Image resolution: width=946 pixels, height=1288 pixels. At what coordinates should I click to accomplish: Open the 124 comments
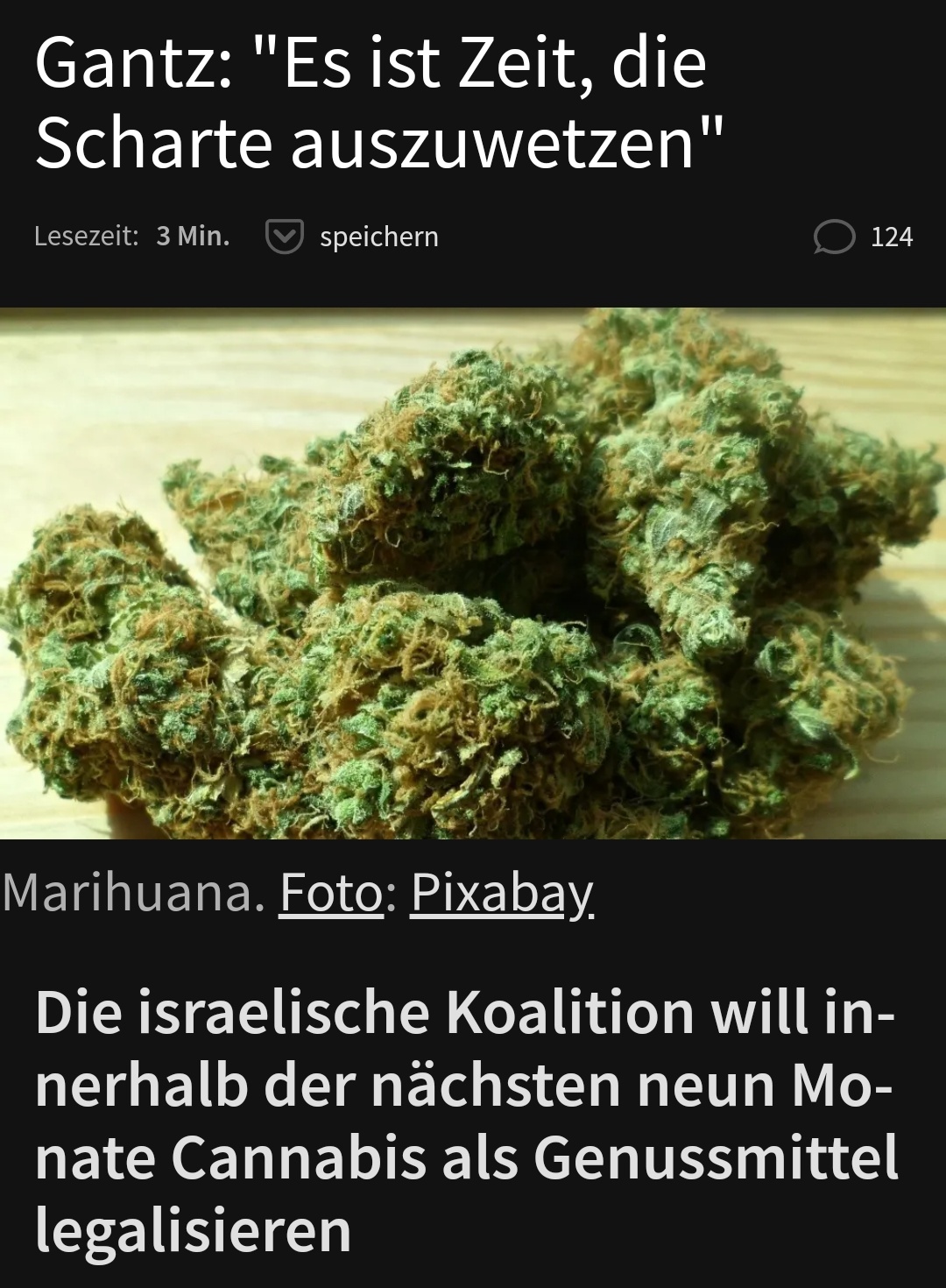point(864,237)
